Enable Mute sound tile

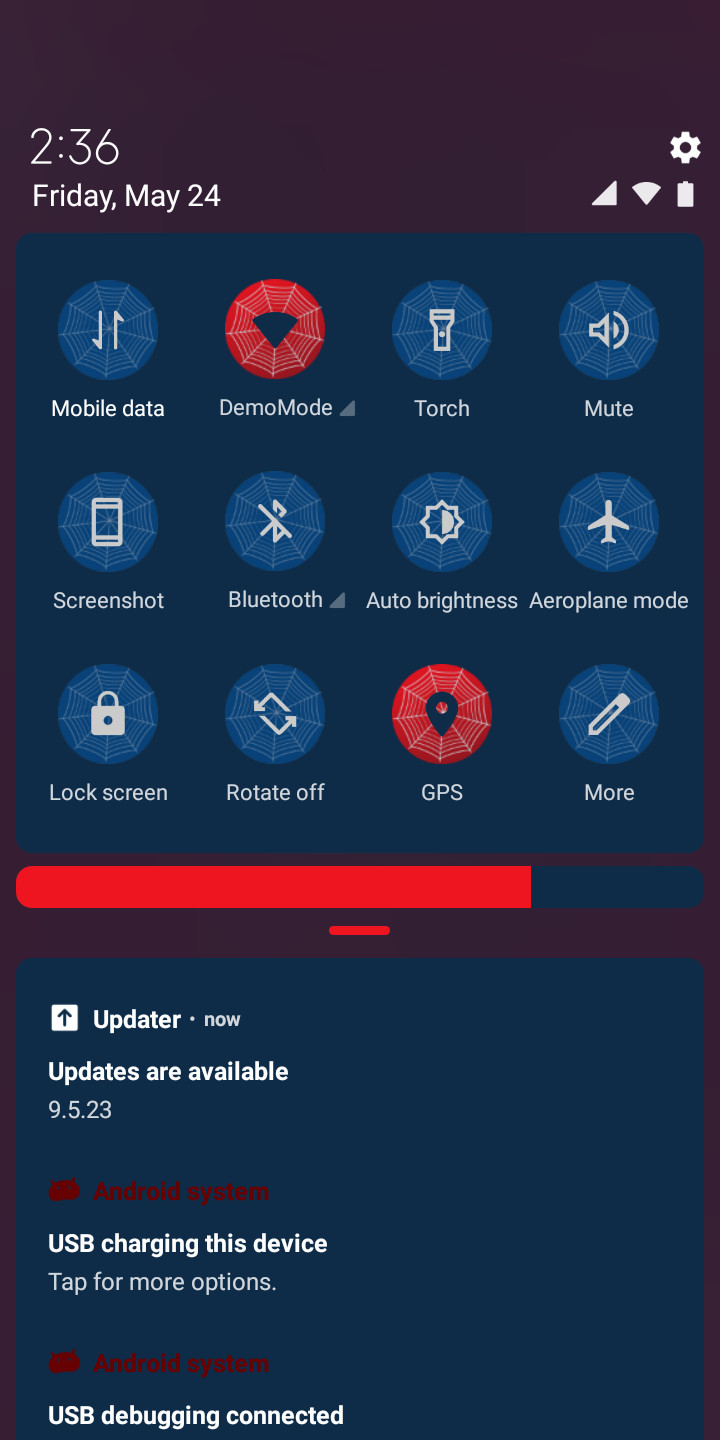pos(609,329)
